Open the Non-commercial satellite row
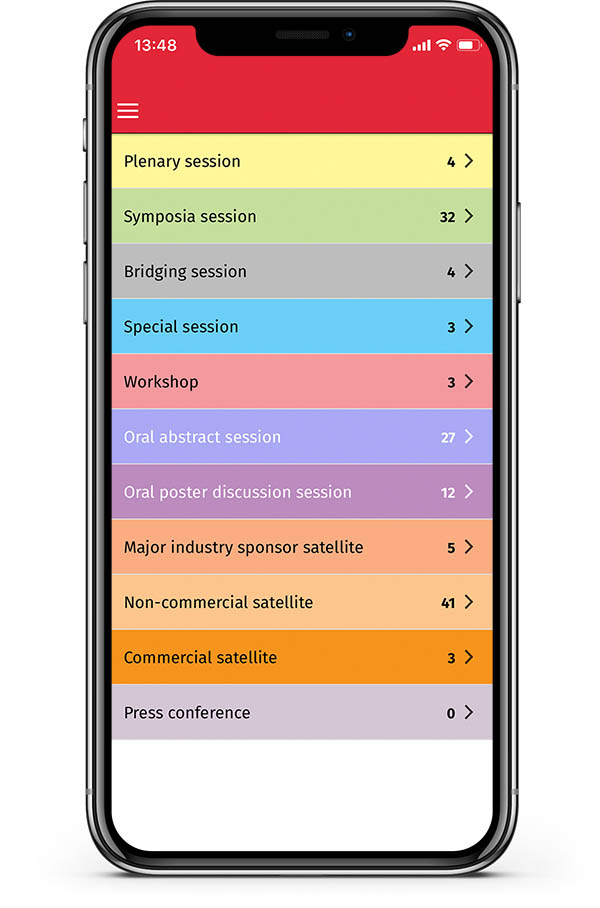600x908 pixels. tap(300, 602)
